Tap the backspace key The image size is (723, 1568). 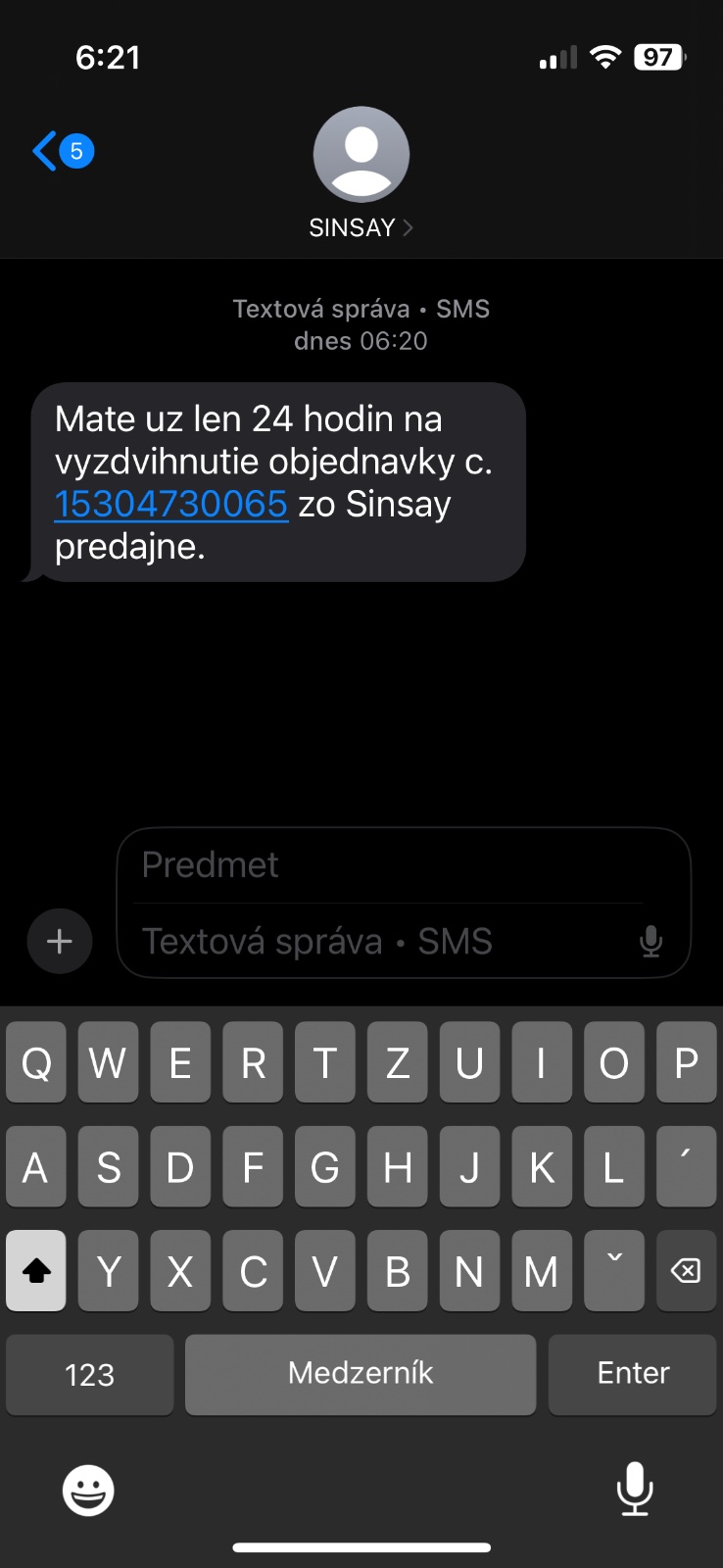[x=686, y=1271]
